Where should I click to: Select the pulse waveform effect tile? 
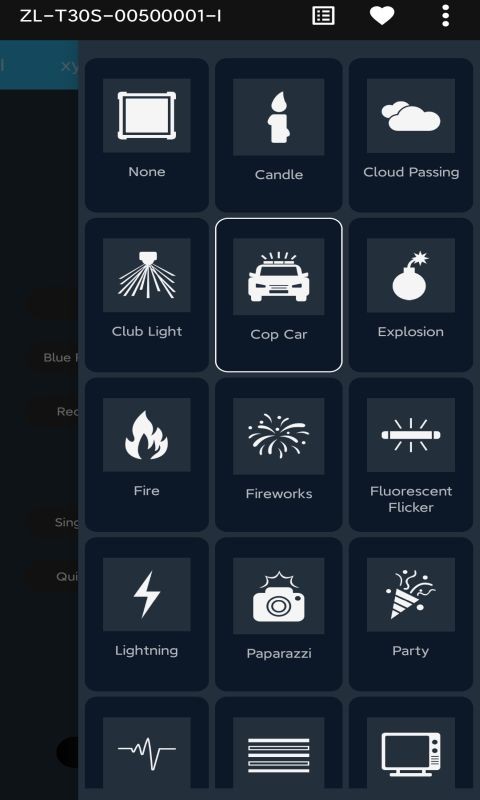point(146,748)
